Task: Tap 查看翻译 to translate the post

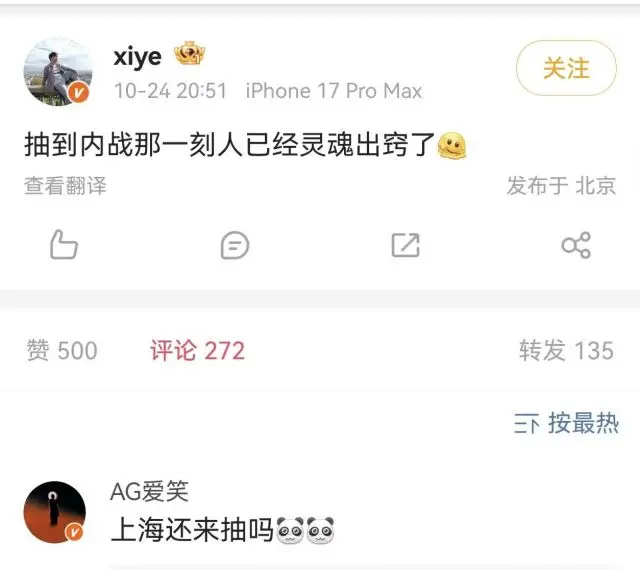Action: [x=65, y=186]
